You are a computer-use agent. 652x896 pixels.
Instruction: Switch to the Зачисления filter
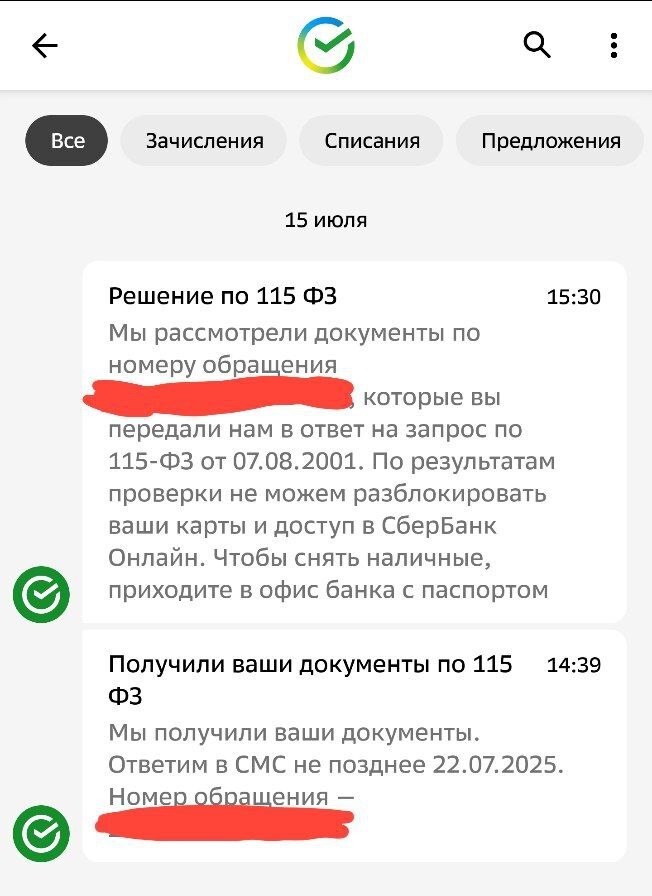[204, 141]
